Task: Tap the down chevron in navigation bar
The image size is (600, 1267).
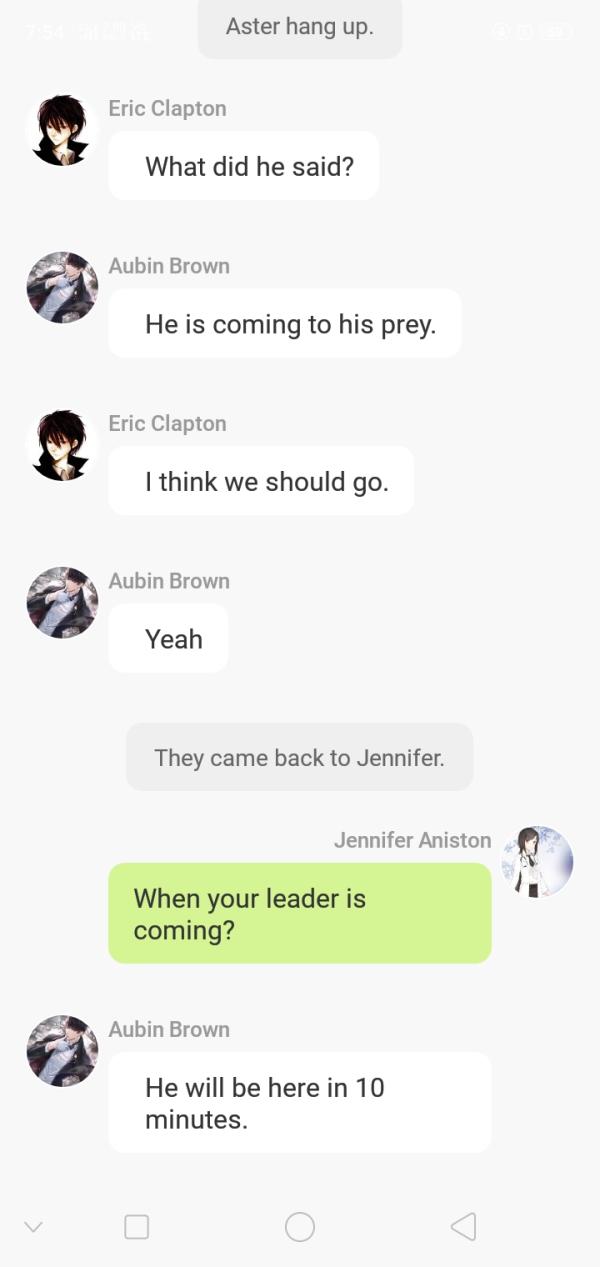Action: pyautogui.click(x=33, y=1227)
